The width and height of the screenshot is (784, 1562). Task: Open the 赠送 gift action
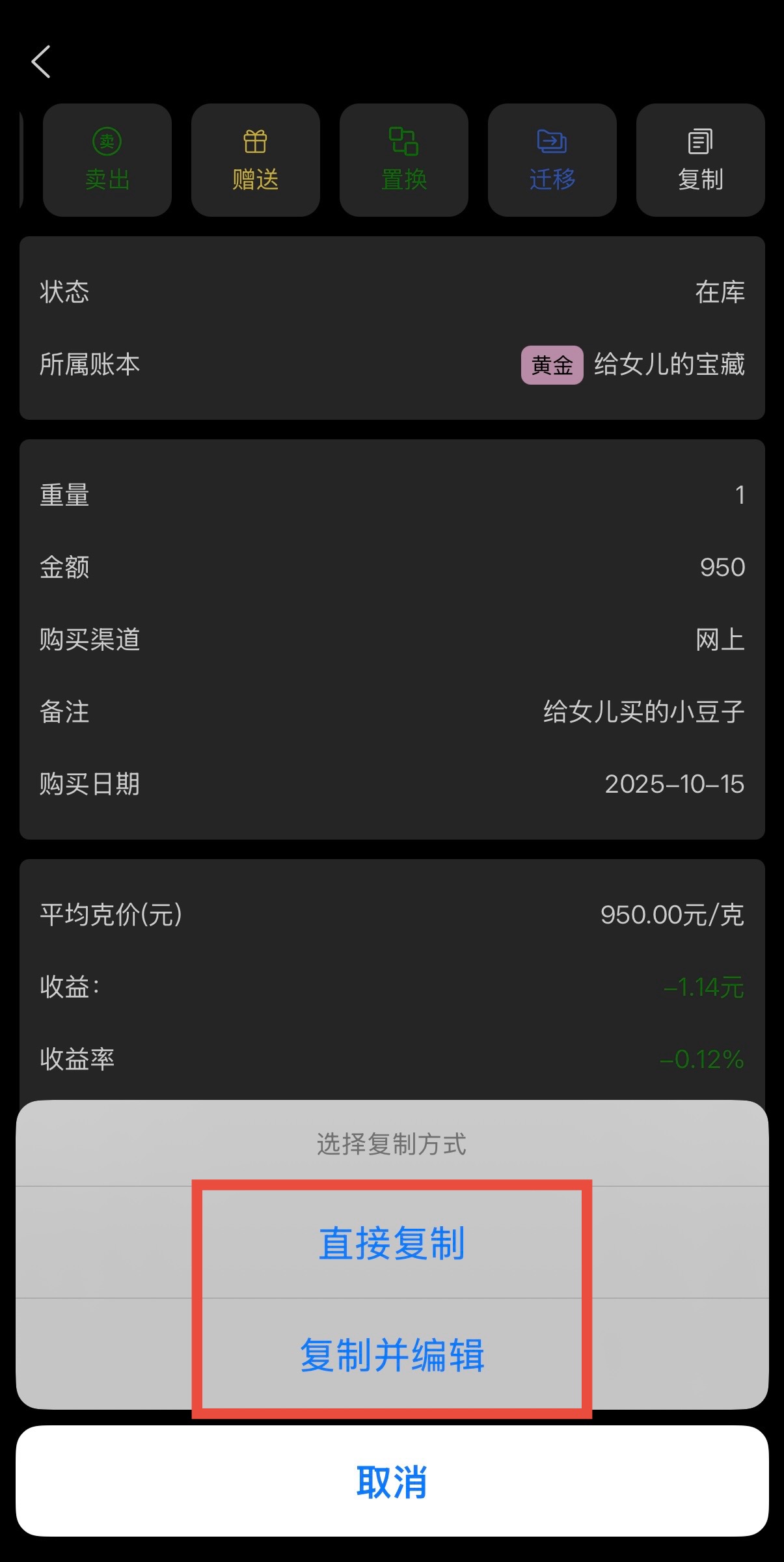tap(256, 160)
